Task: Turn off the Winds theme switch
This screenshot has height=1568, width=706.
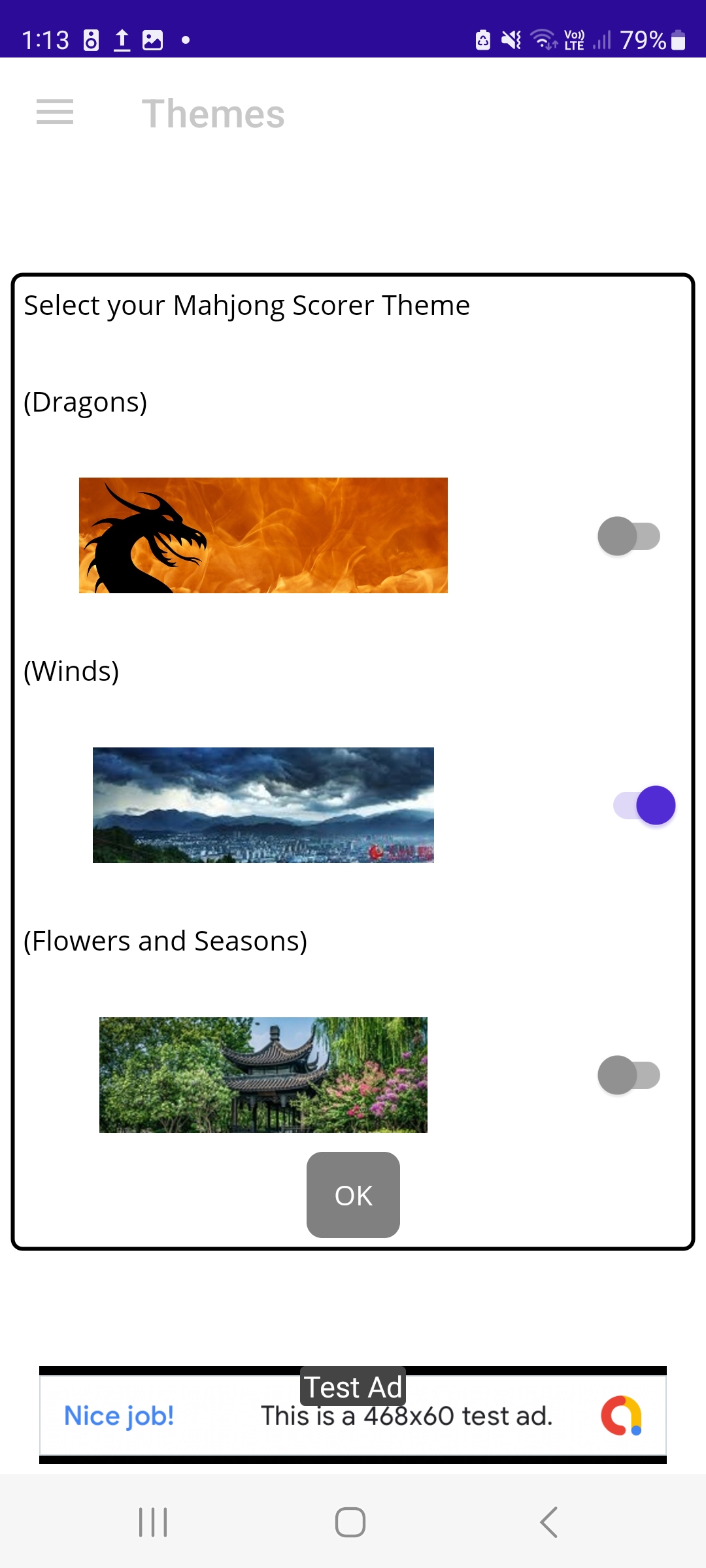Action: (645, 806)
